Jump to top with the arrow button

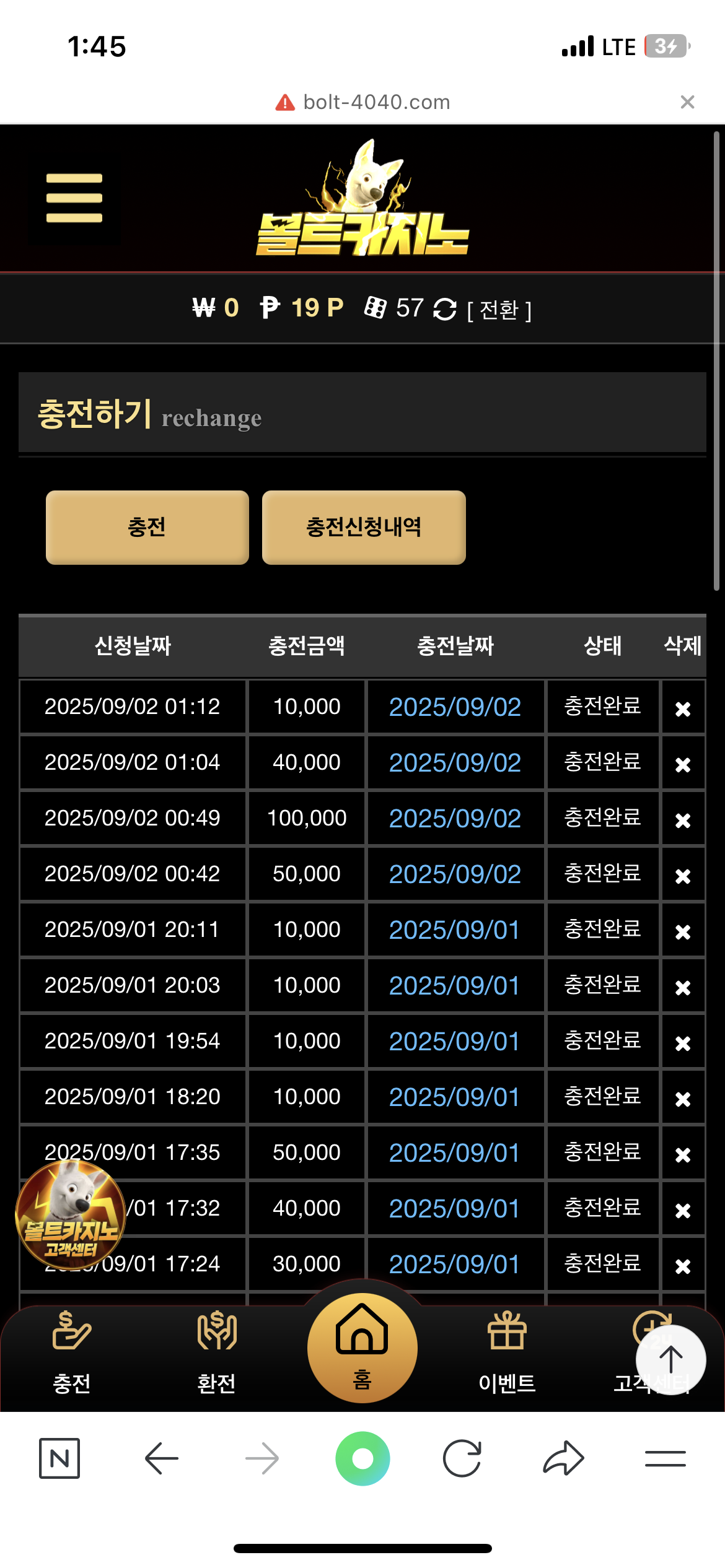[671, 1360]
